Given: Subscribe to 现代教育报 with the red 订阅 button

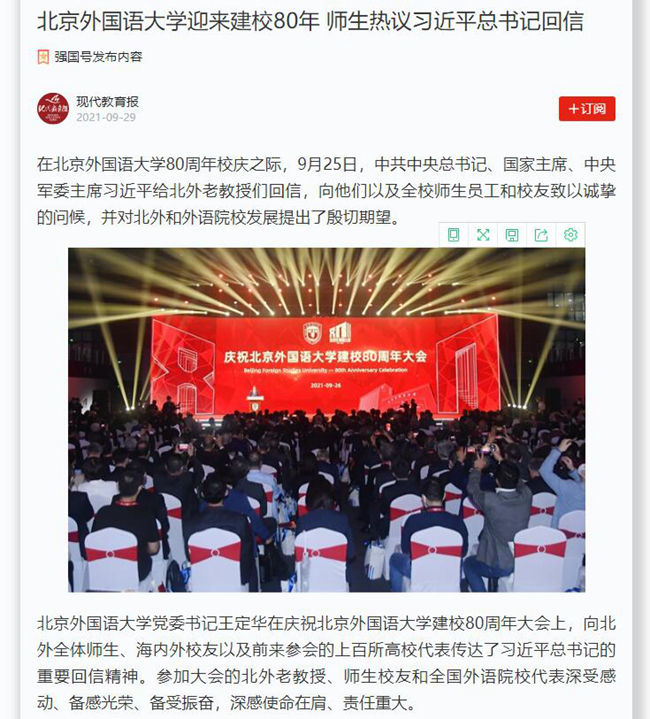Looking at the screenshot, I should (587, 109).
